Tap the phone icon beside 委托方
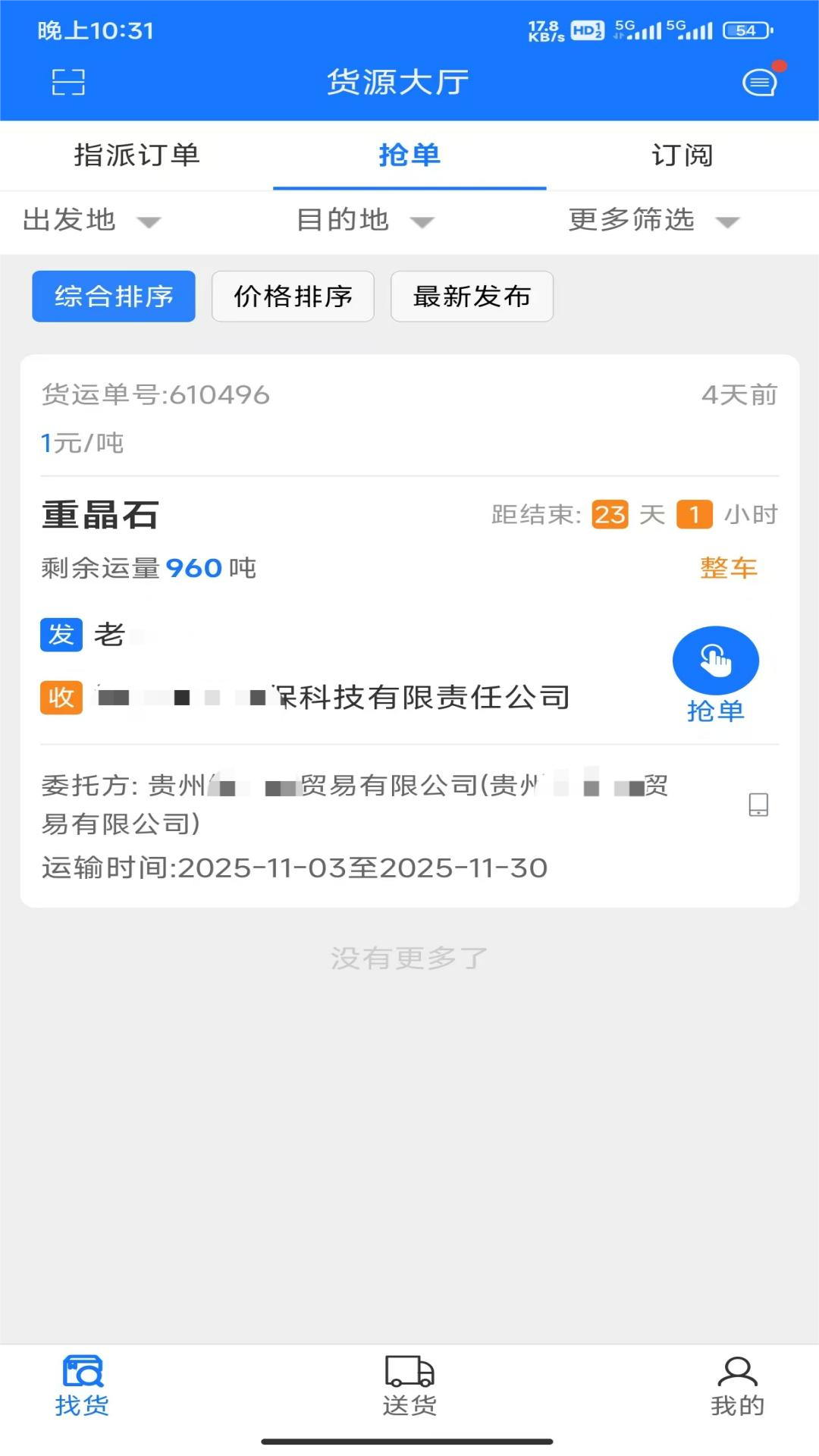This screenshot has height=1456, width=819. click(758, 805)
